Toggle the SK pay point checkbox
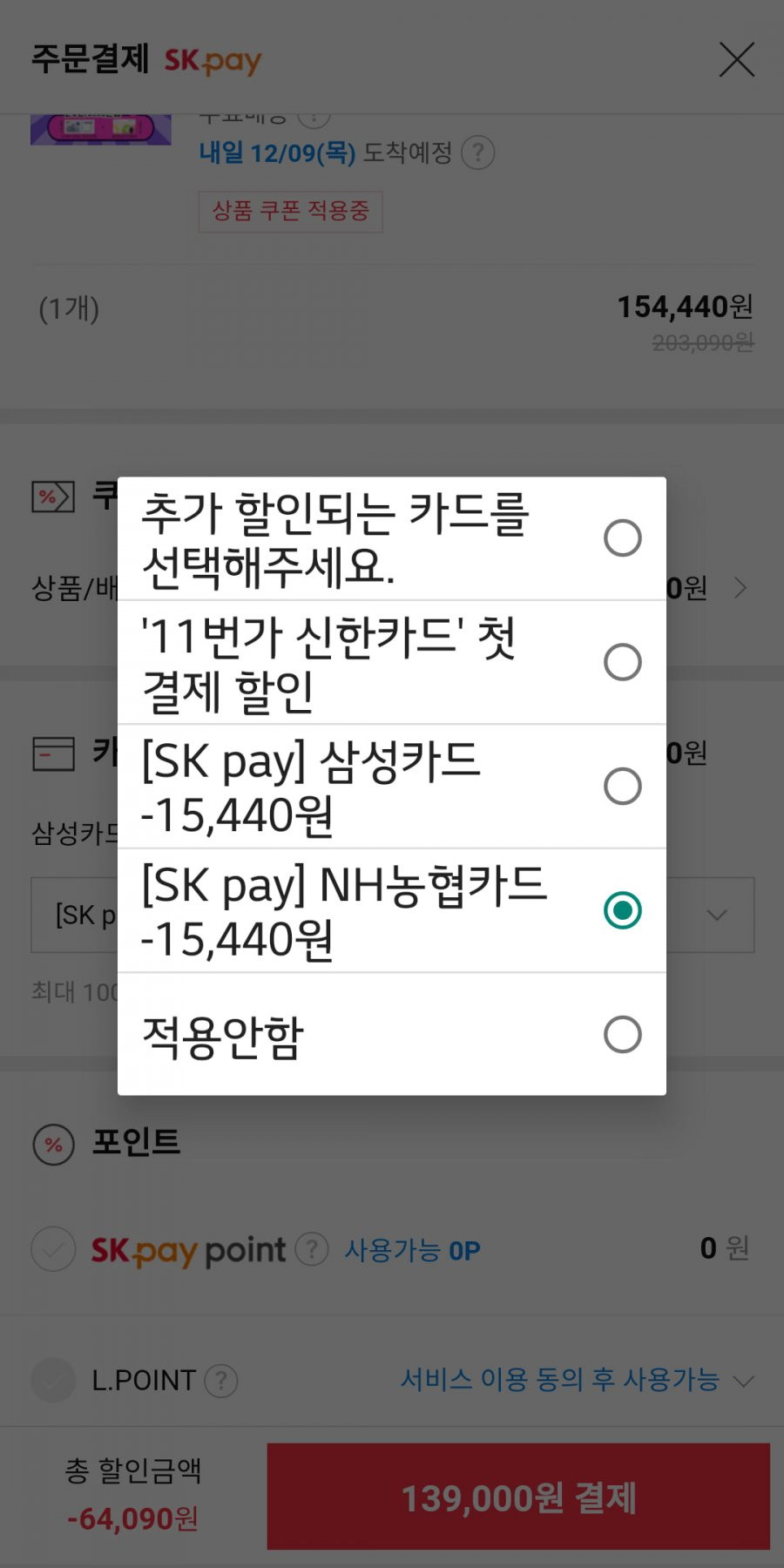The height and width of the screenshot is (1568, 784). [53, 1249]
